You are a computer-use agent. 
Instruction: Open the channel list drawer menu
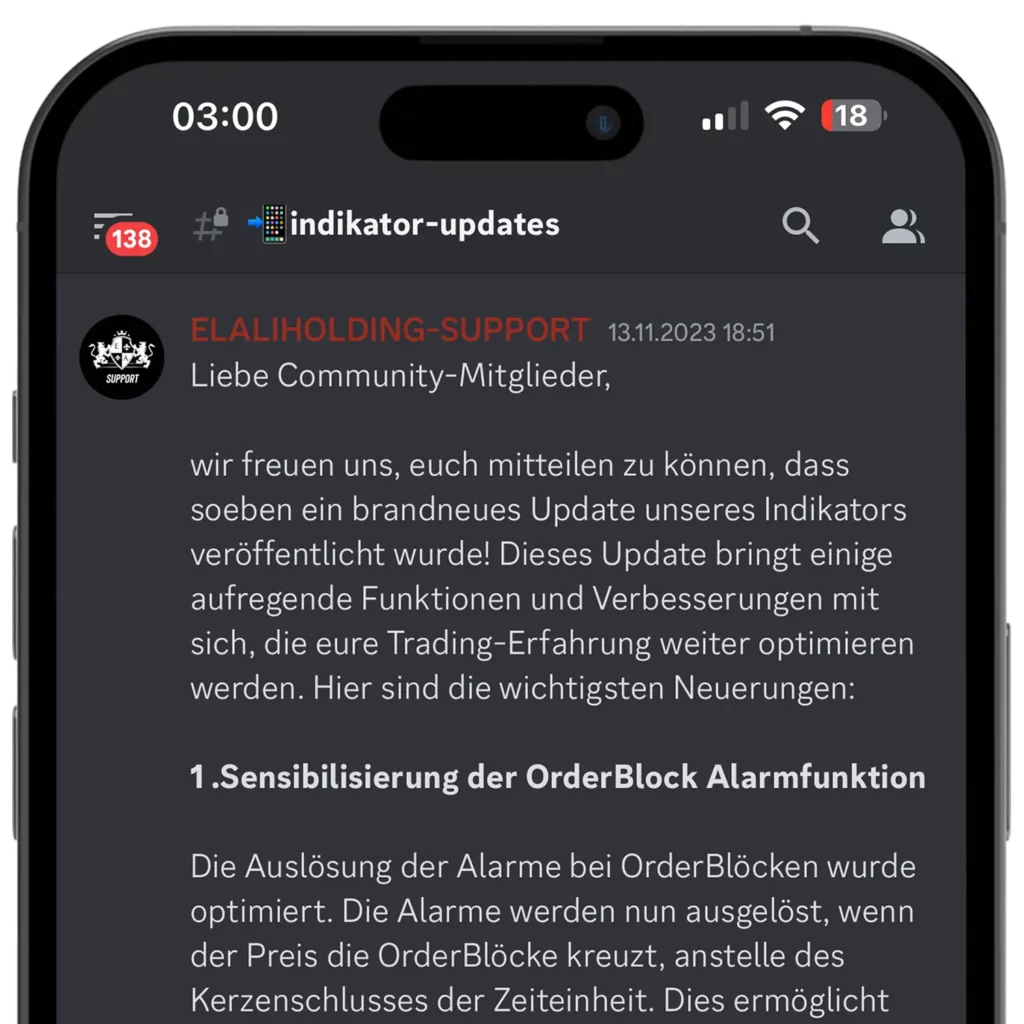(113, 227)
